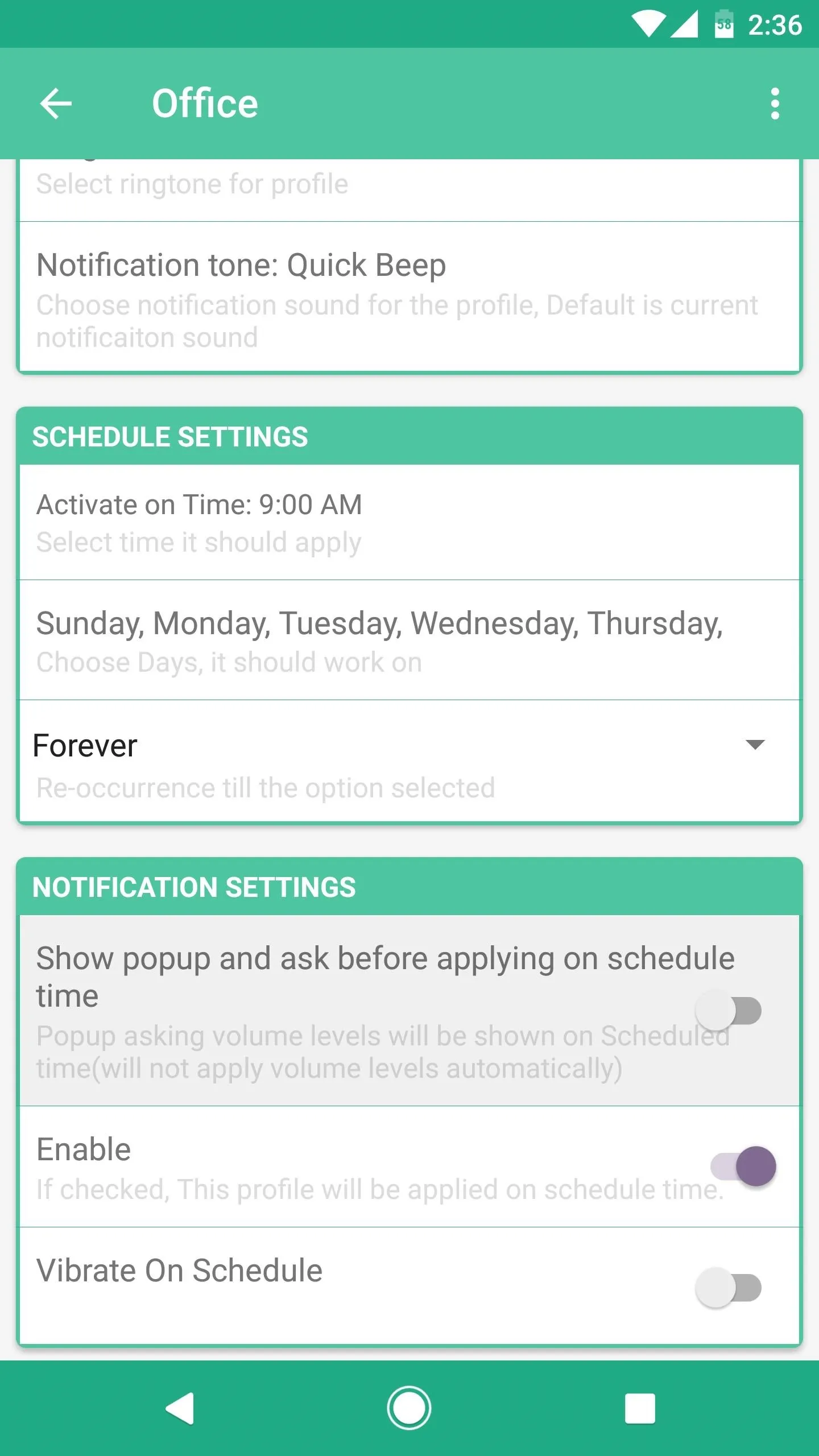
Task: Change the Activate on Time setting
Action: (409, 522)
